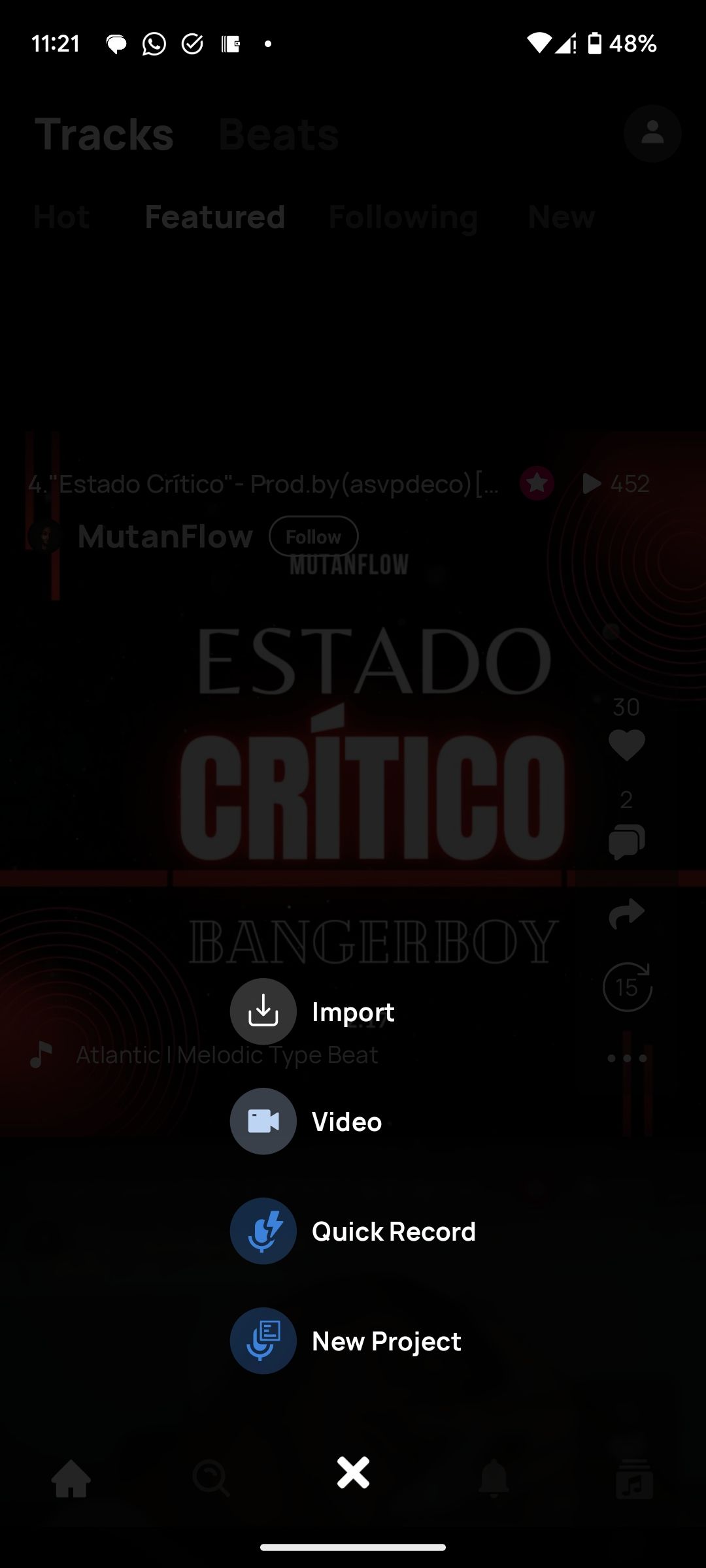Select the Video creation icon
Image resolution: width=706 pixels, height=1568 pixels.
point(263,1120)
